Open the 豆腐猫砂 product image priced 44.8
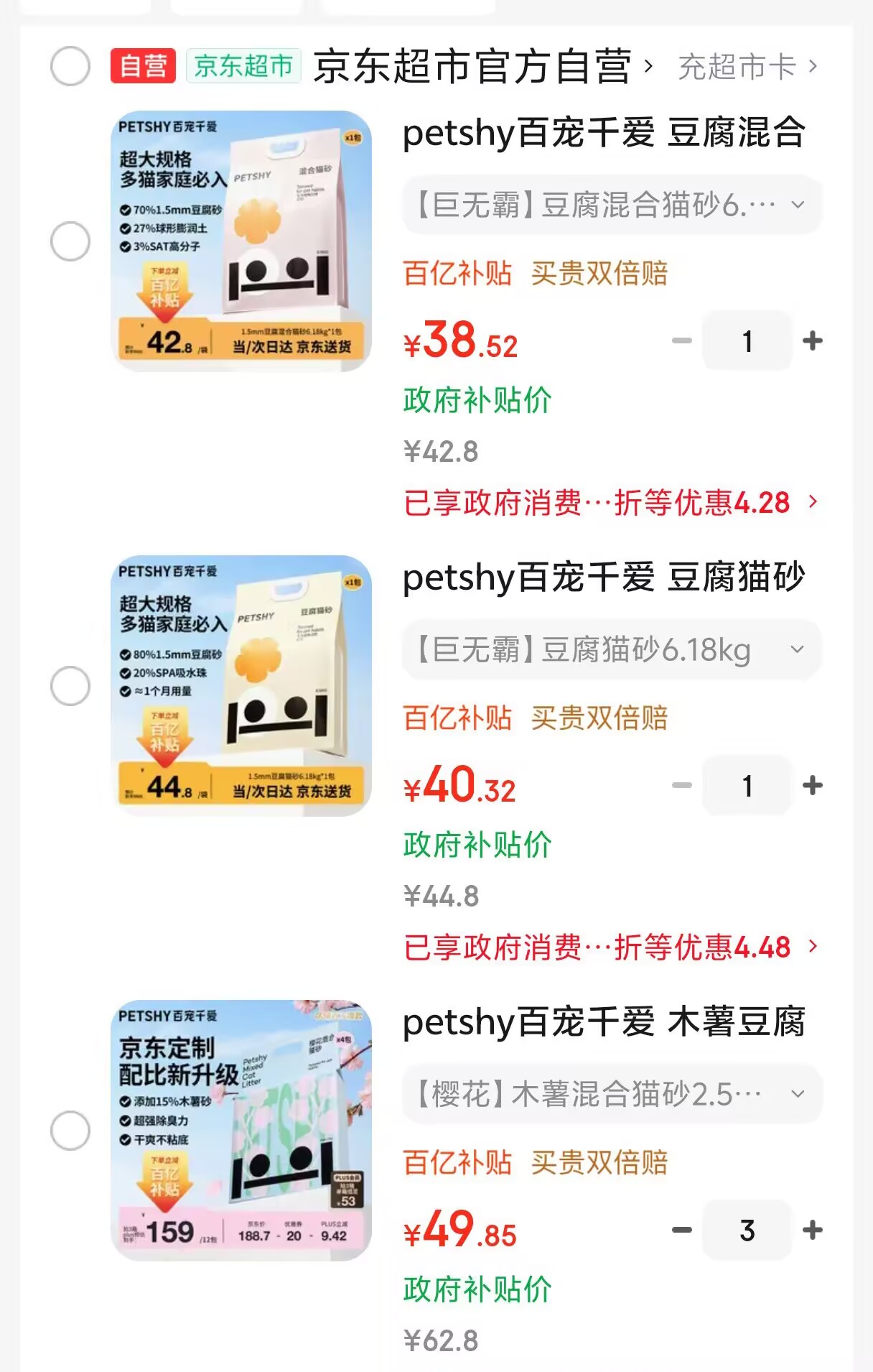873x1372 pixels. pyautogui.click(x=241, y=686)
